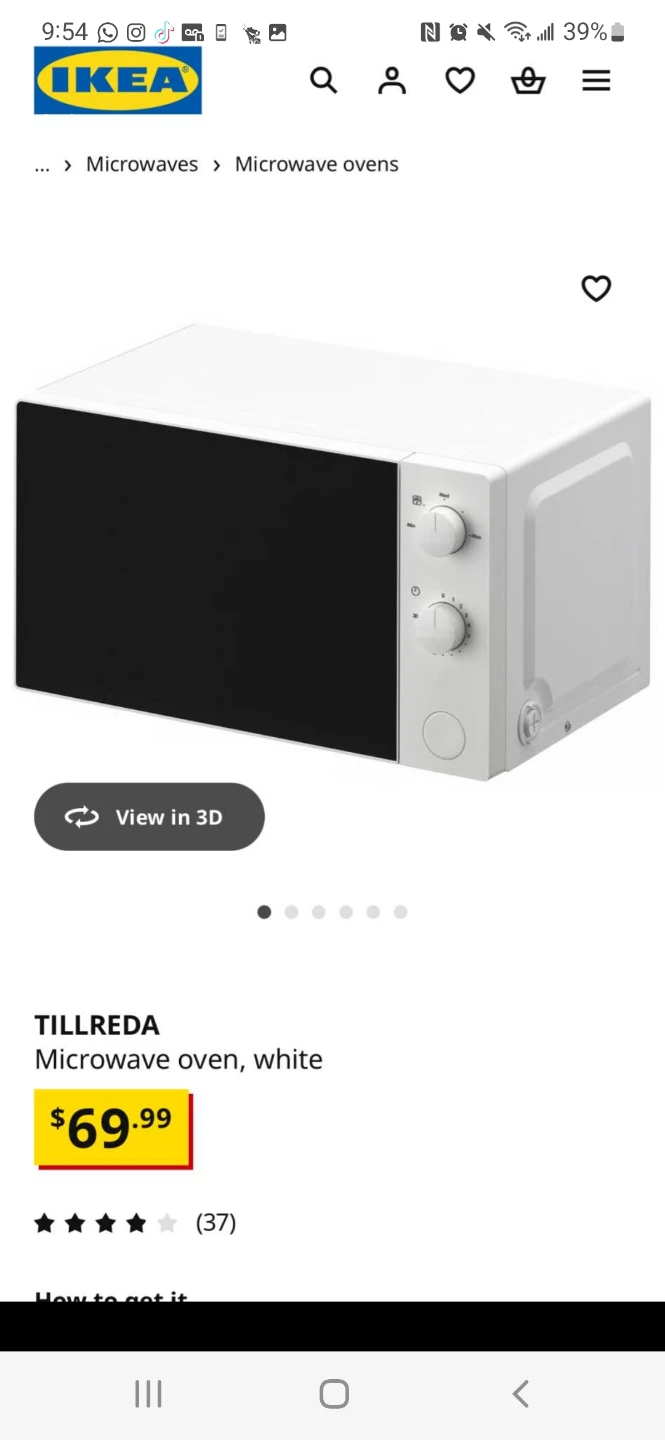The width and height of the screenshot is (665, 1440).
Task: Open the 37 reviews rating
Action: 135,1222
